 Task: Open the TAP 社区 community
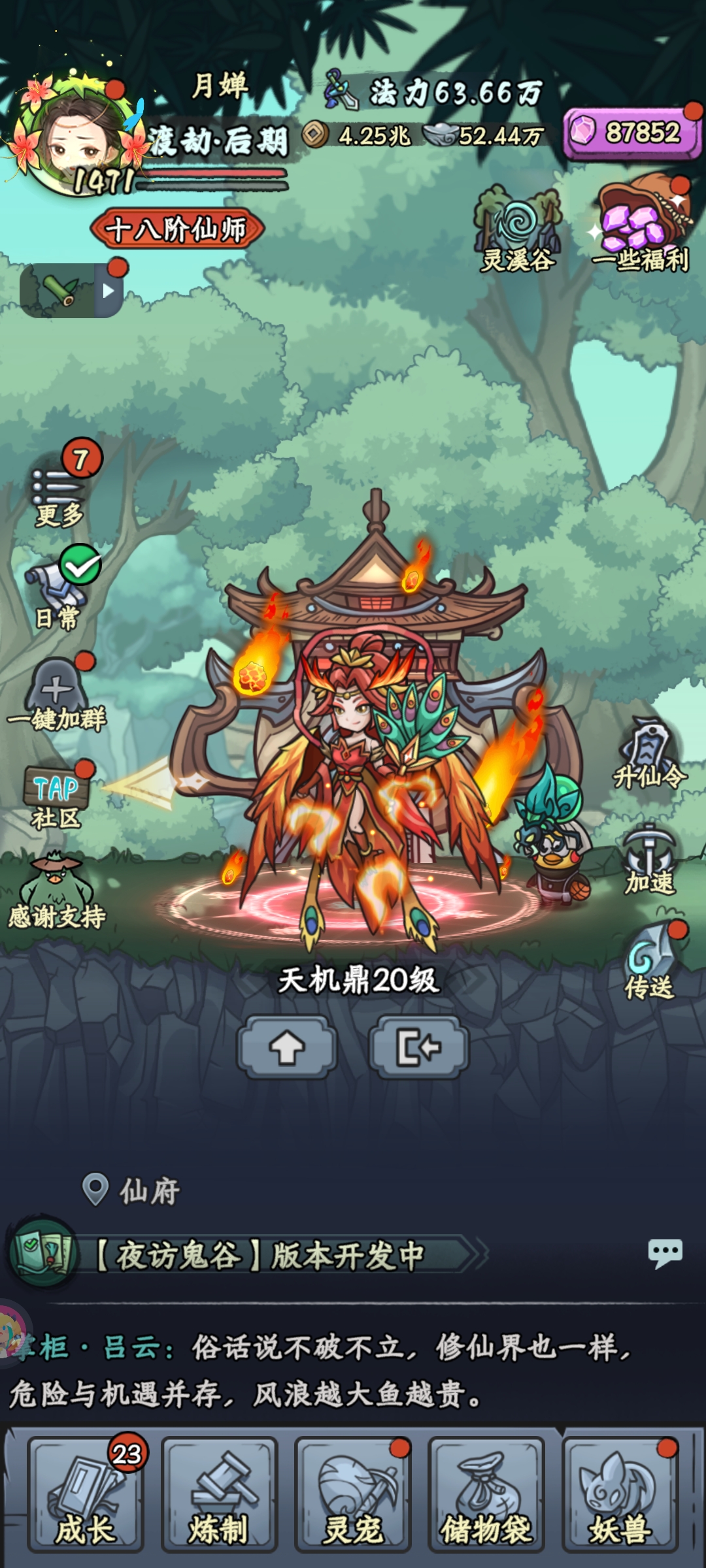[x=57, y=798]
